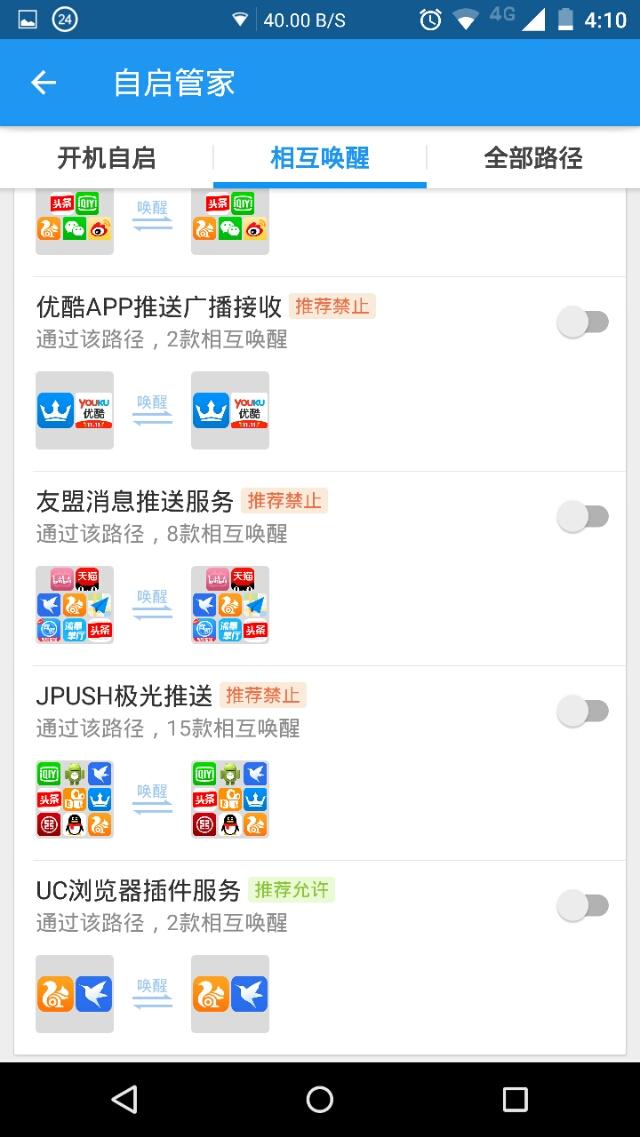
Task: Open recent apps from navigation bar
Action: click(515, 1099)
